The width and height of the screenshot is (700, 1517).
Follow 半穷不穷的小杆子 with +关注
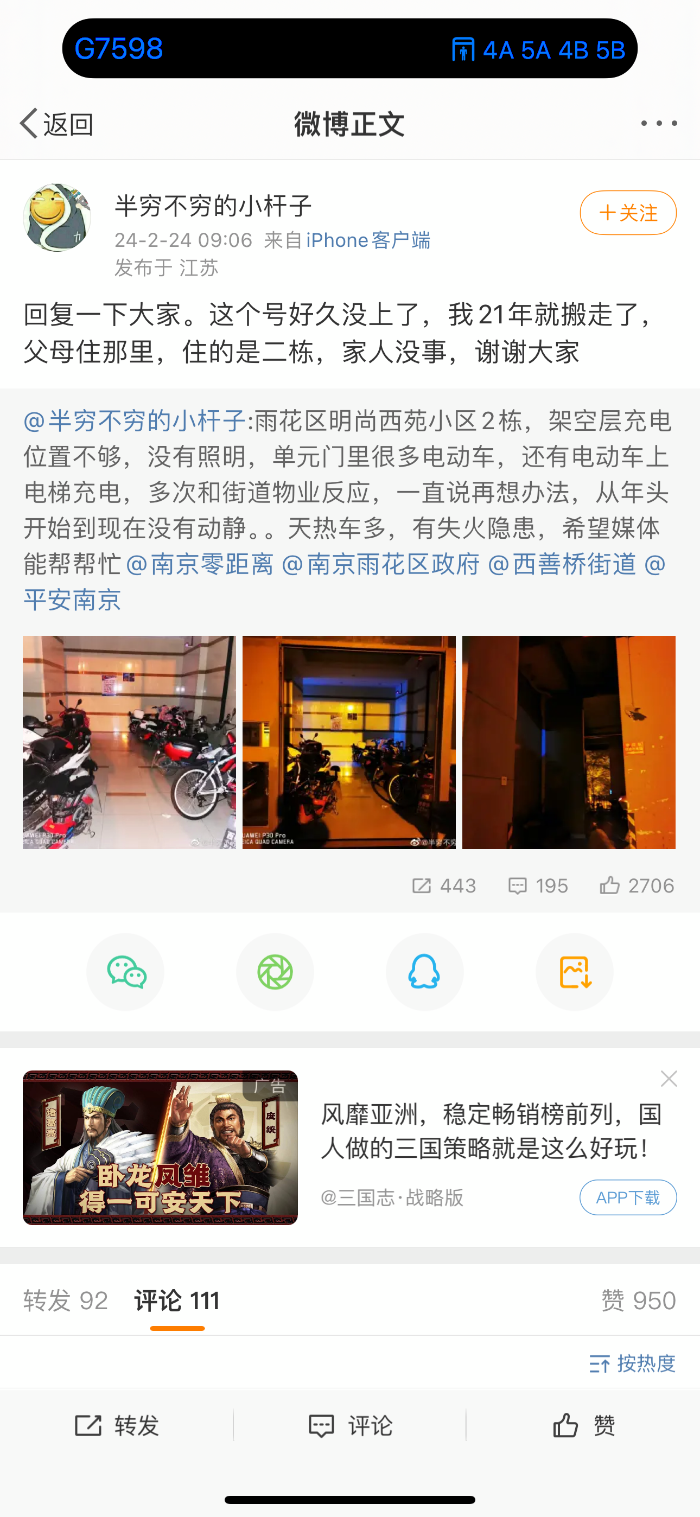628,213
